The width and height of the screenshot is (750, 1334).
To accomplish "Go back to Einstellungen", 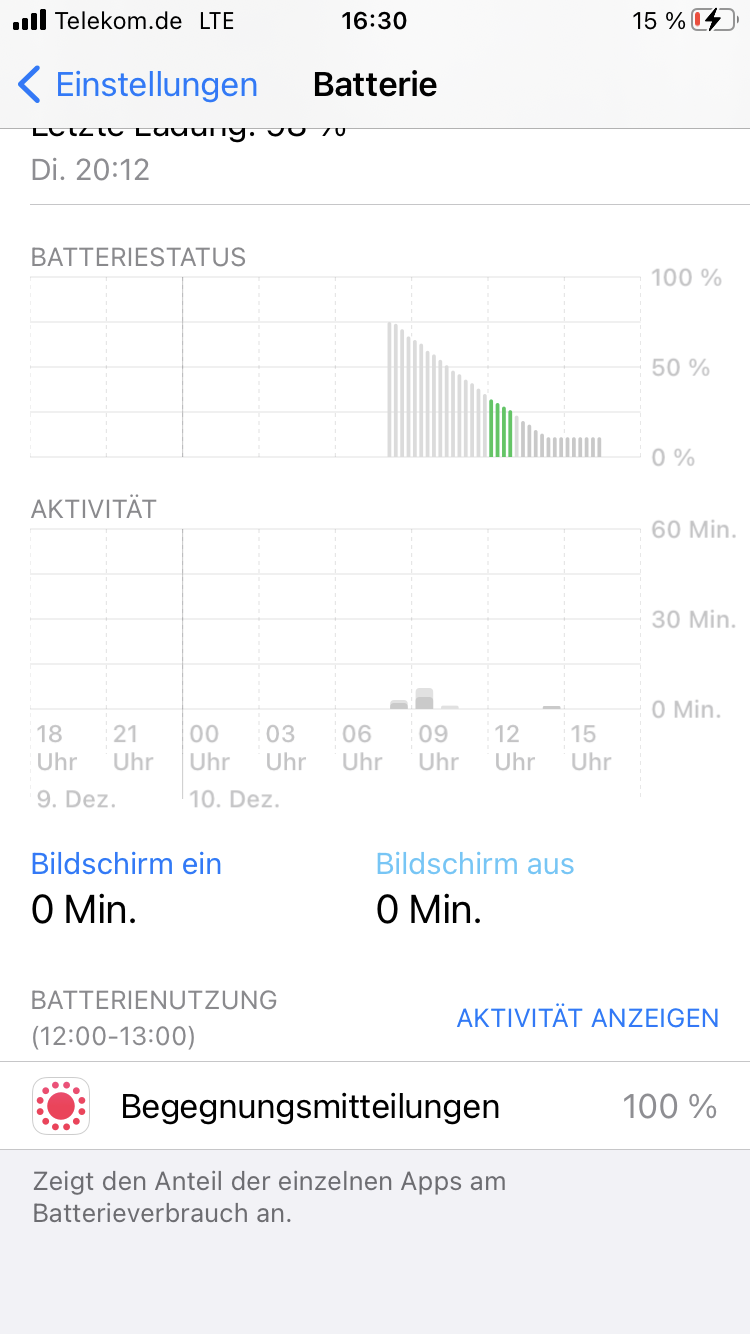I will (138, 85).
